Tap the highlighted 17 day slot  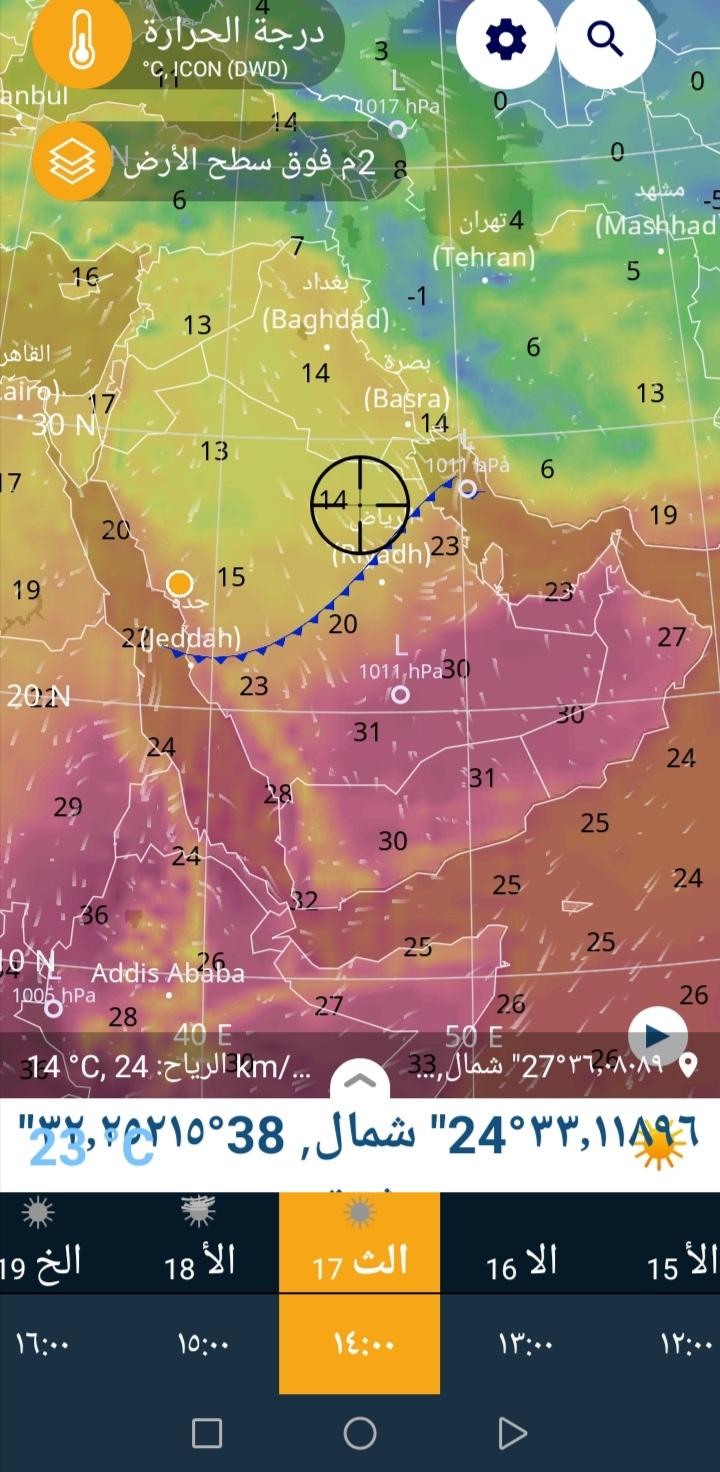[x=359, y=1293]
